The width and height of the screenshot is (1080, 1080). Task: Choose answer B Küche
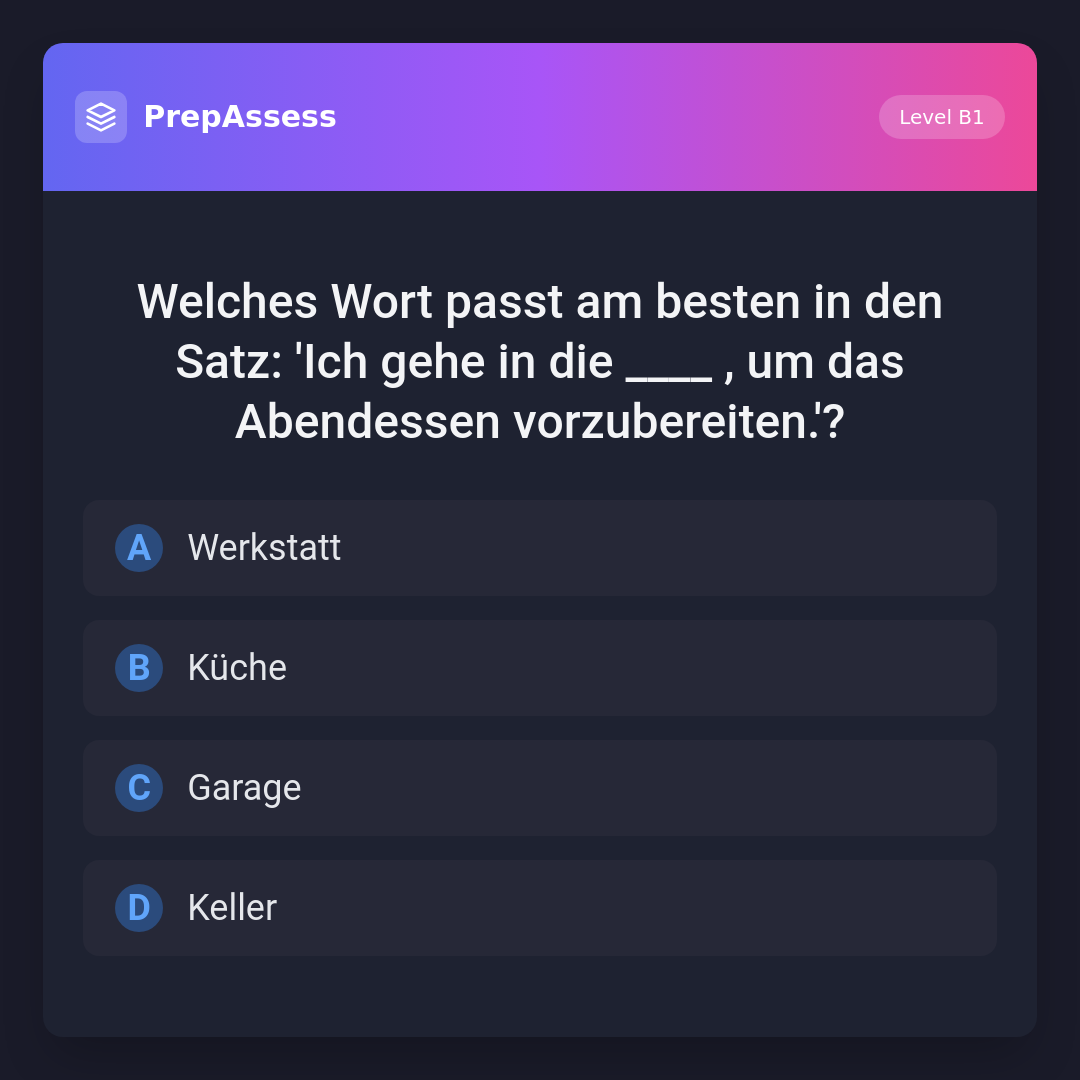pos(540,668)
